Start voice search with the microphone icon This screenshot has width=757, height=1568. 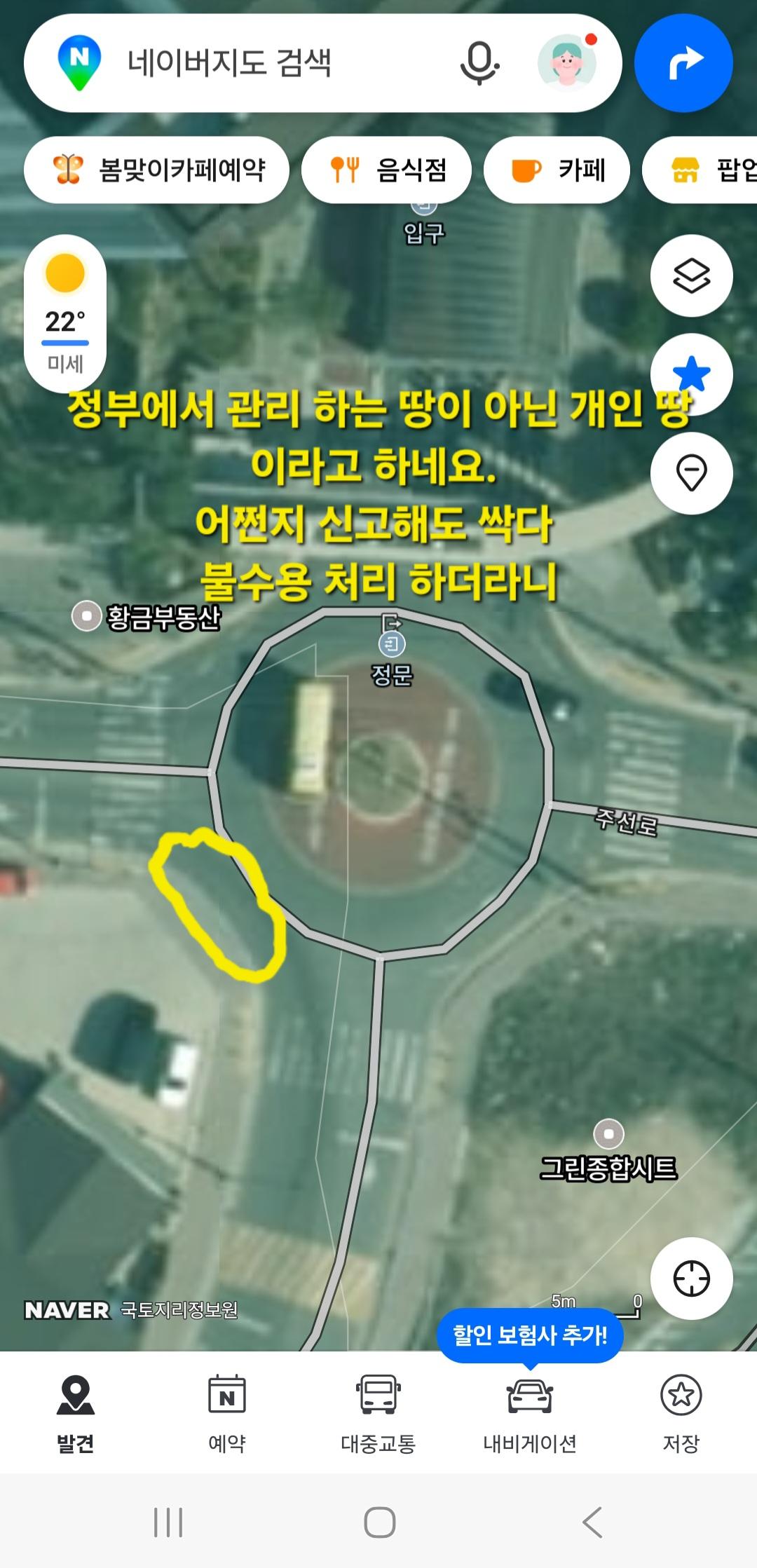point(477,63)
